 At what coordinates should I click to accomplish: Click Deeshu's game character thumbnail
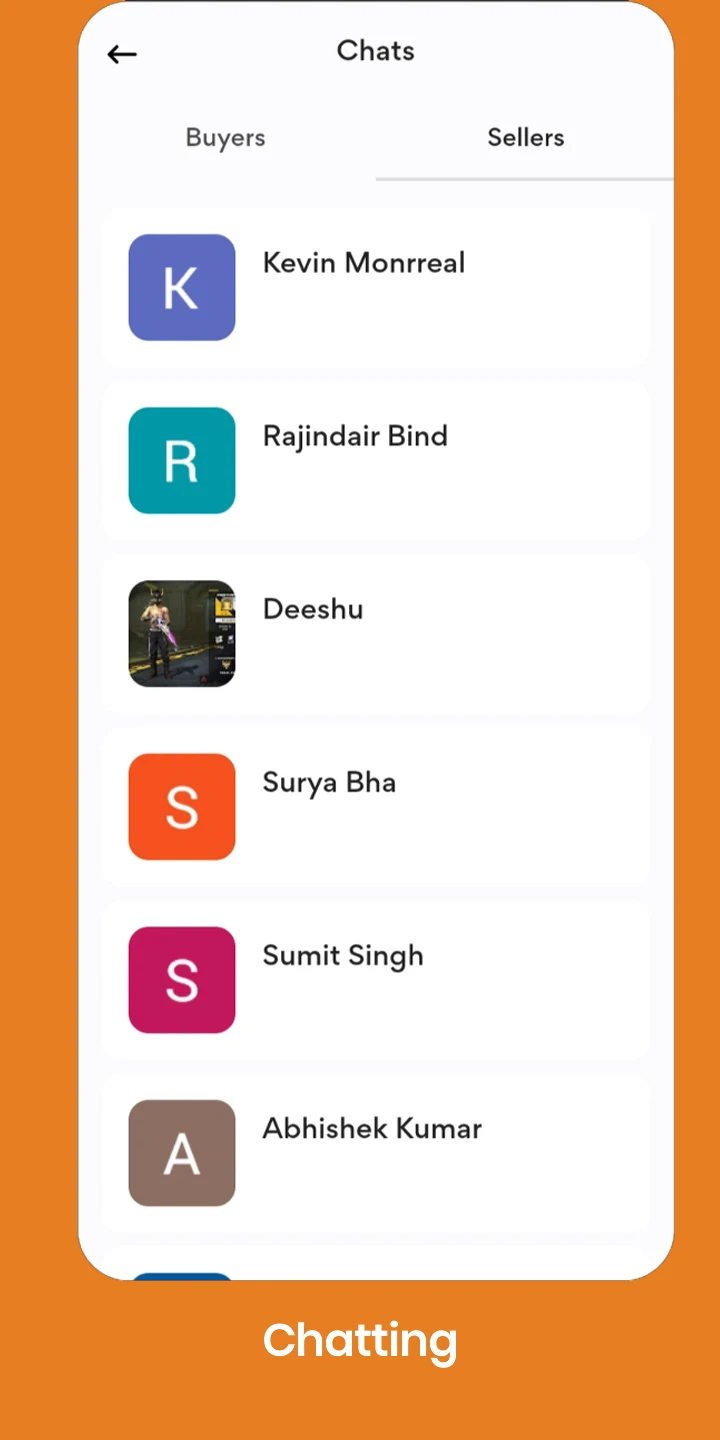coord(181,634)
